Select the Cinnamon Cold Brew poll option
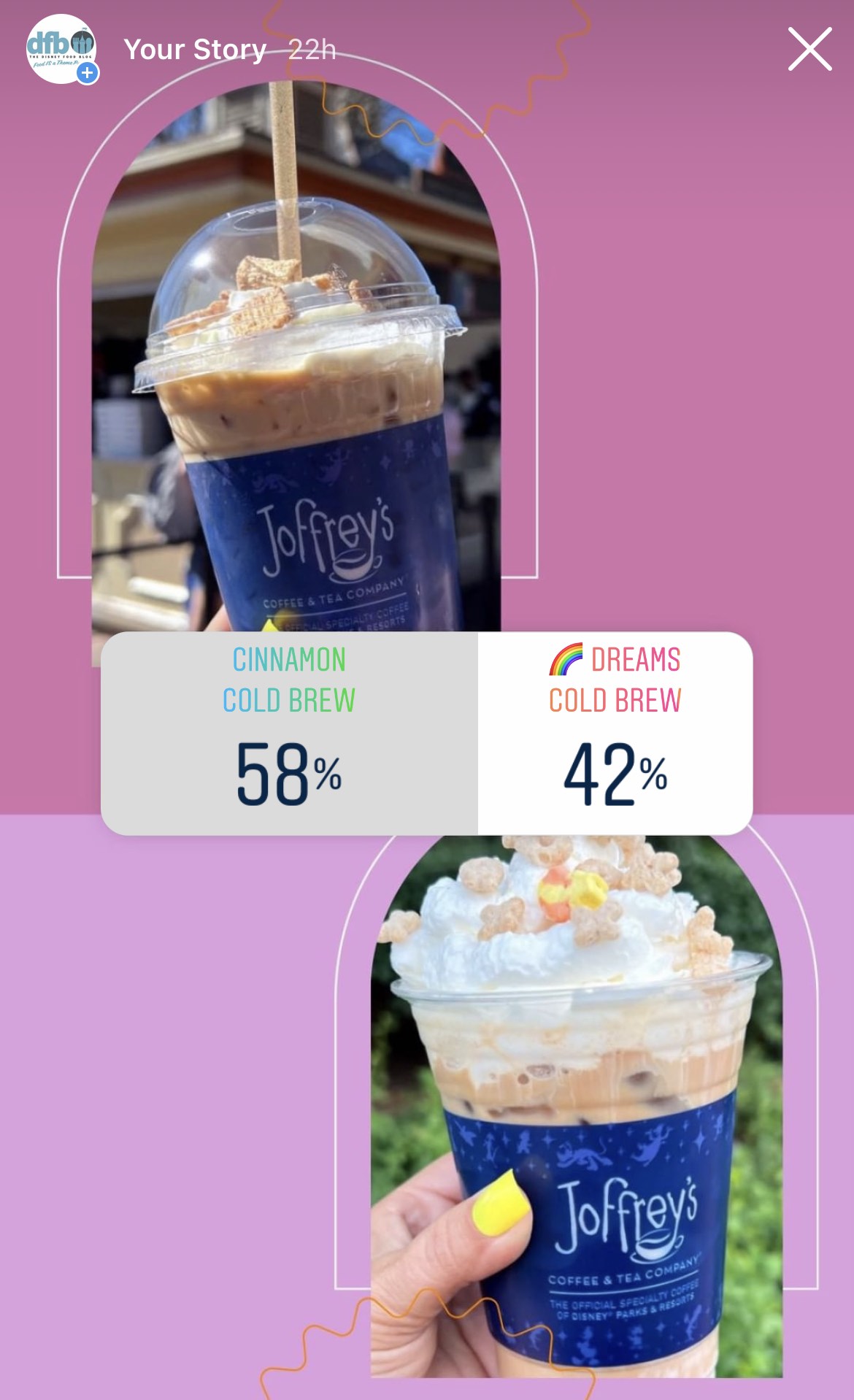854x1400 pixels. coord(289,732)
